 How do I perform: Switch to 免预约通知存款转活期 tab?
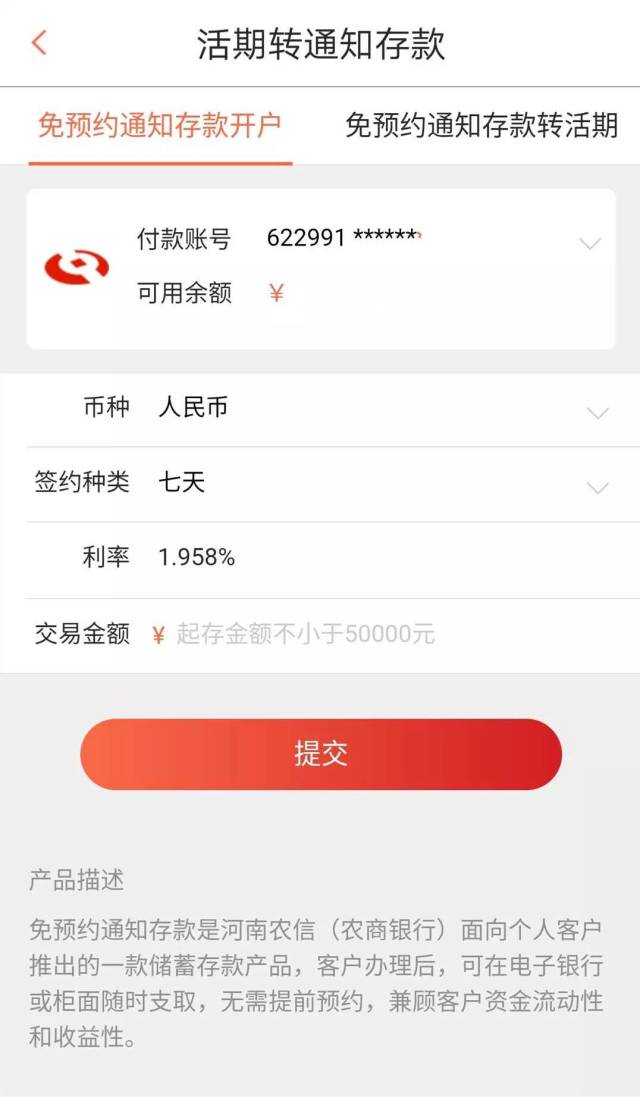tap(481, 126)
